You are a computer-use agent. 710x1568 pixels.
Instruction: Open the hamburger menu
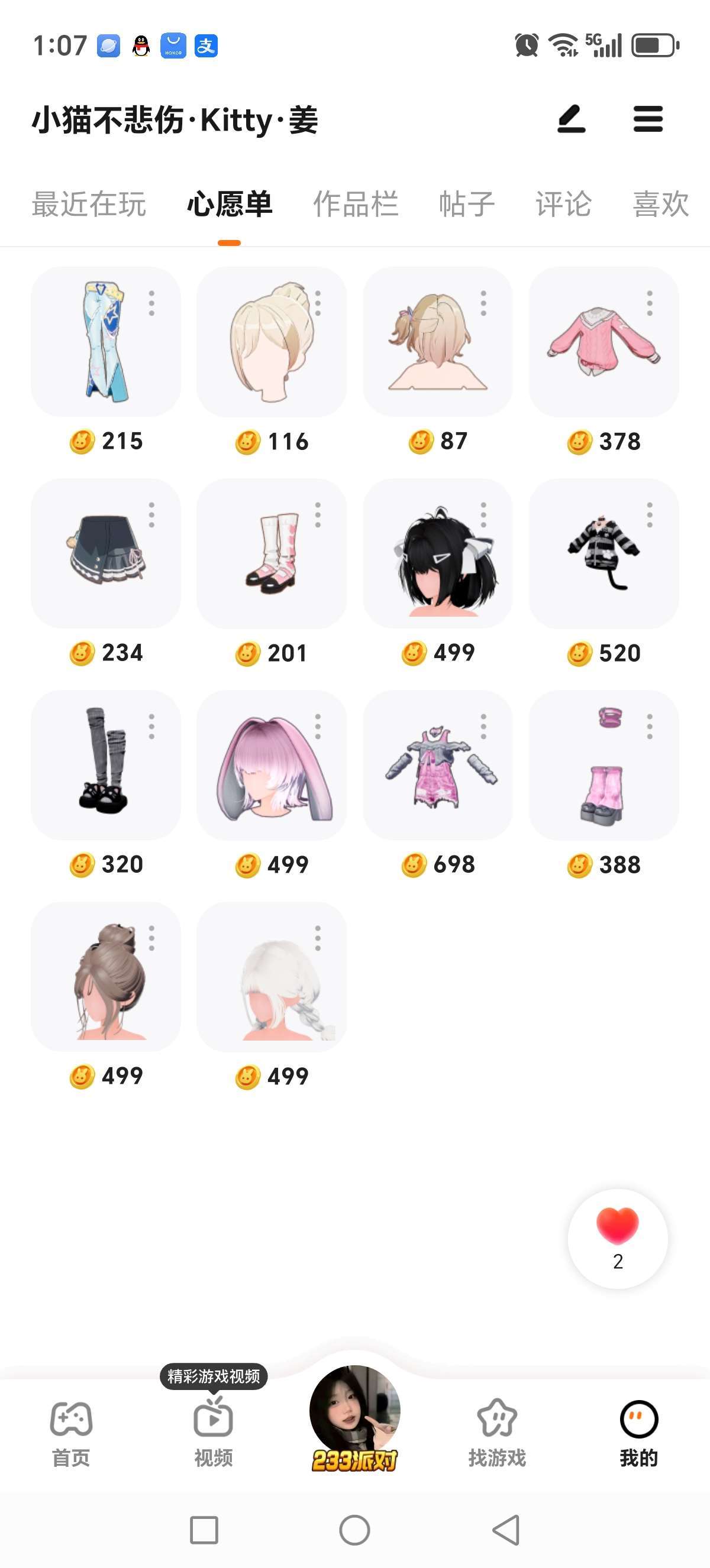point(648,119)
